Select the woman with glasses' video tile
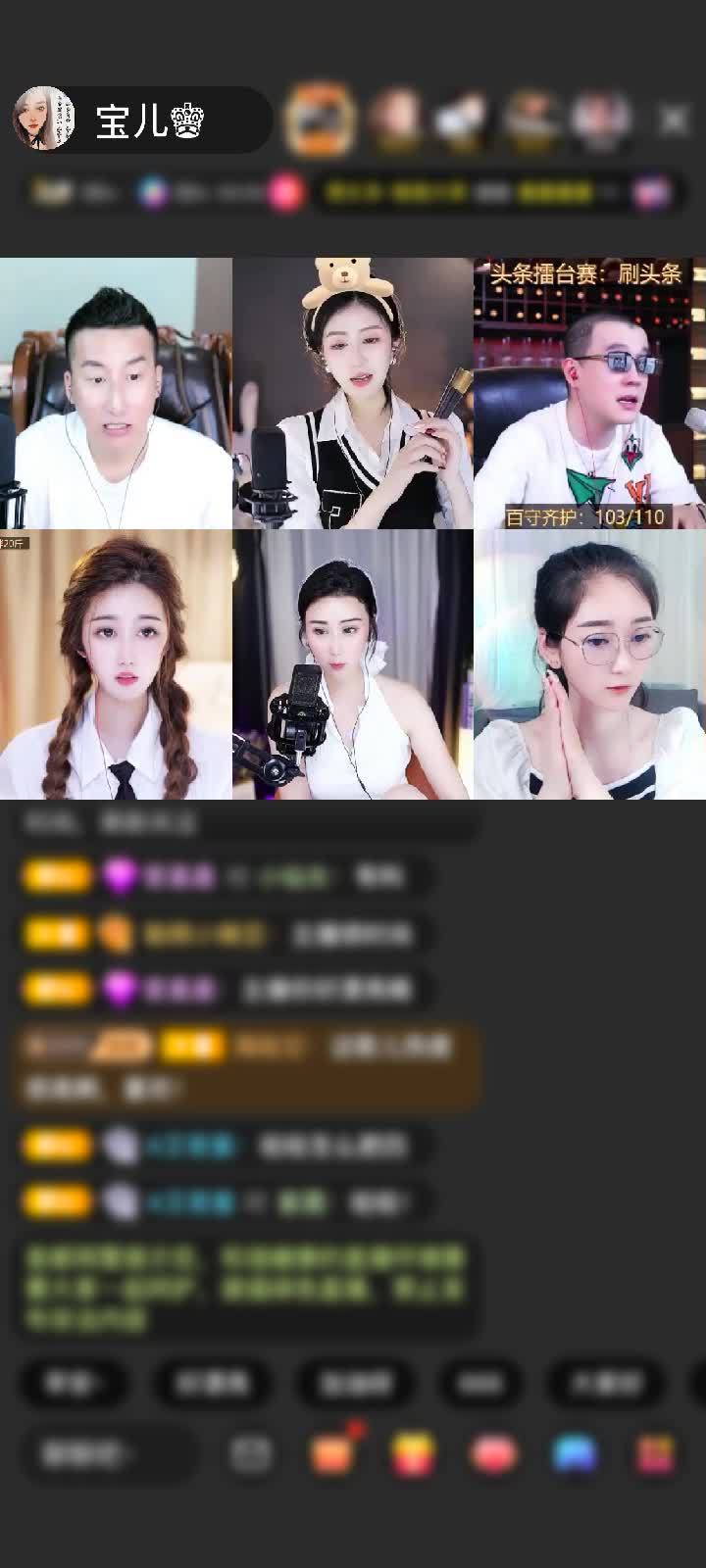 [x=589, y=665]
